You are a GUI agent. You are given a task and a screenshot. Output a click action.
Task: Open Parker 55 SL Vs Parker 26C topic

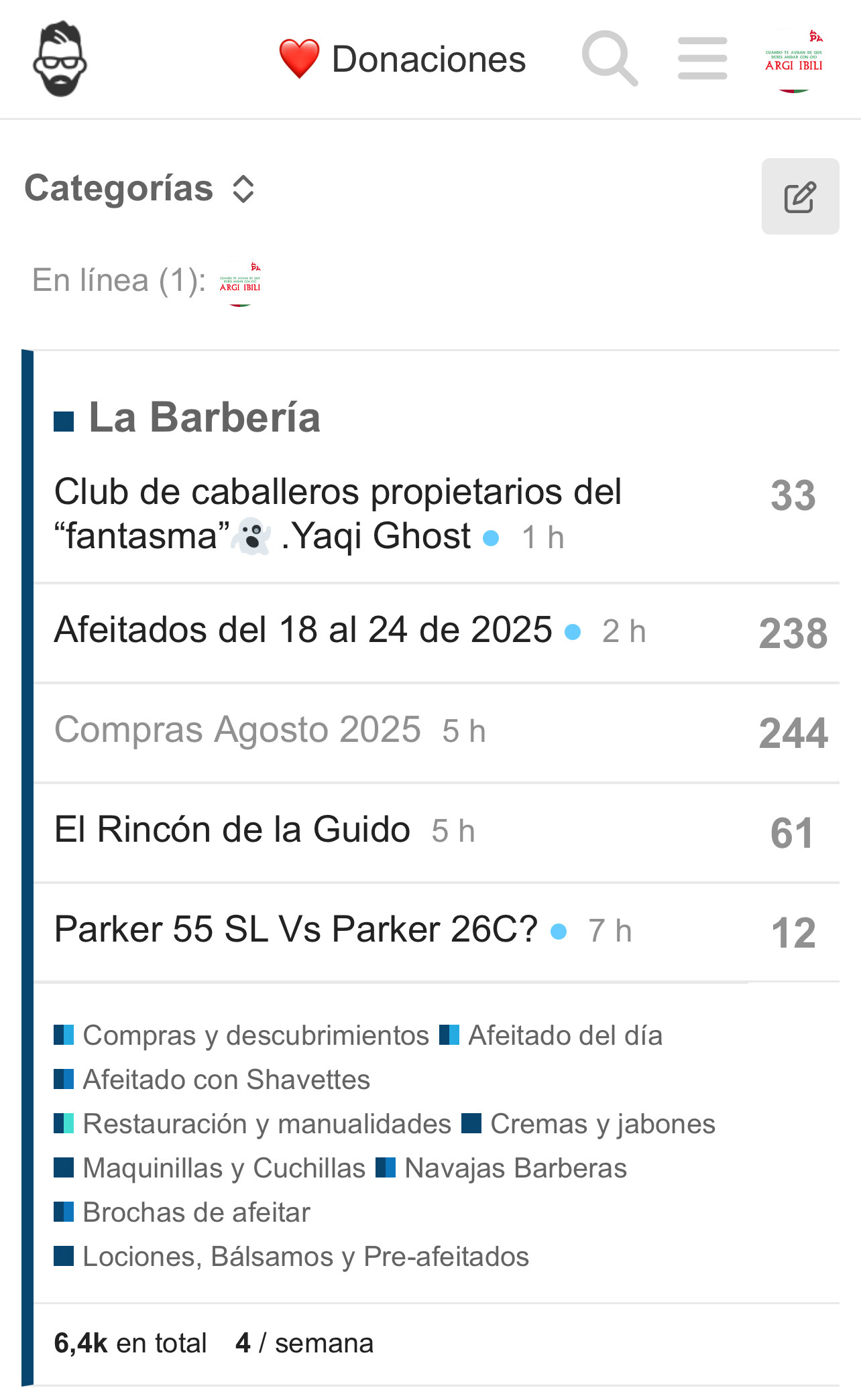point(296,929)
